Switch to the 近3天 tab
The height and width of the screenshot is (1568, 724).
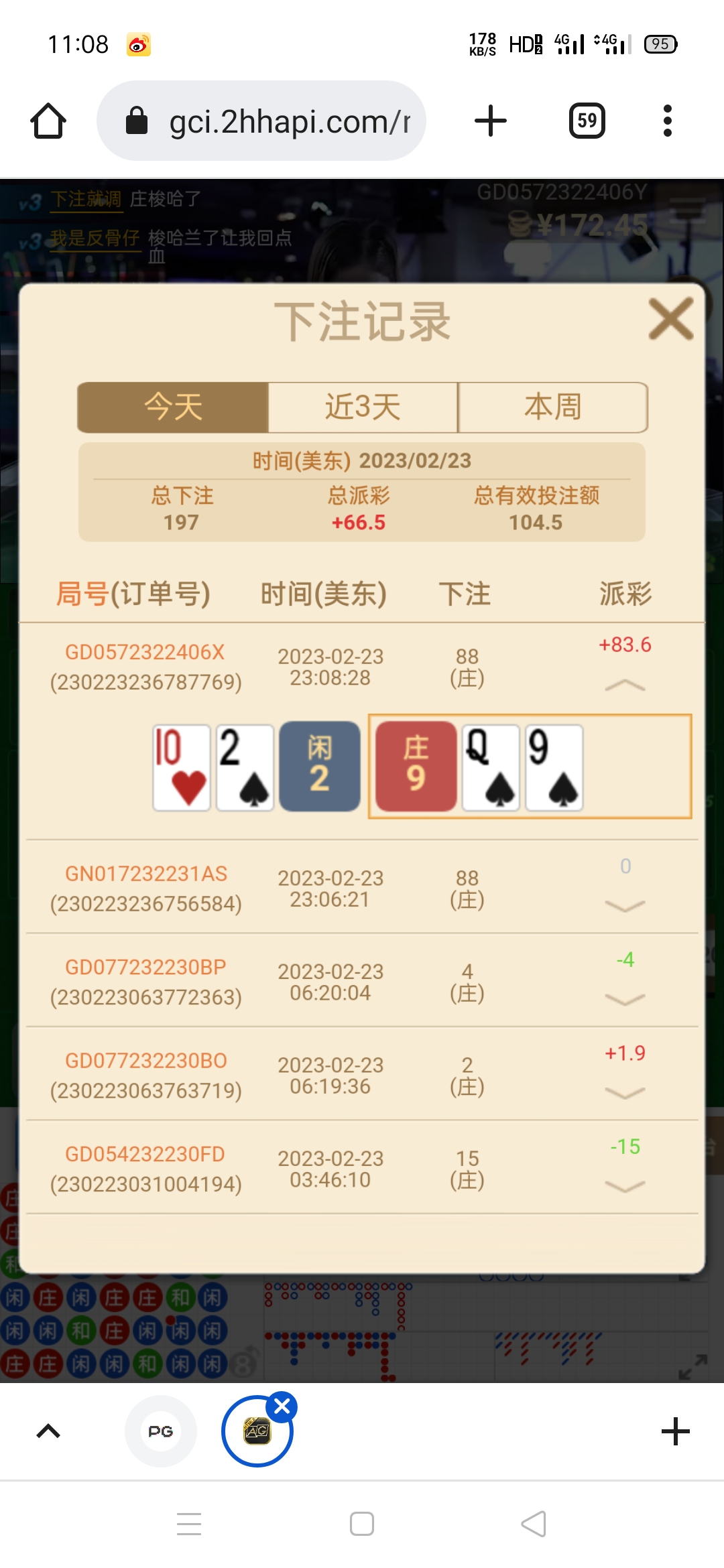click(x=363, y=407)
